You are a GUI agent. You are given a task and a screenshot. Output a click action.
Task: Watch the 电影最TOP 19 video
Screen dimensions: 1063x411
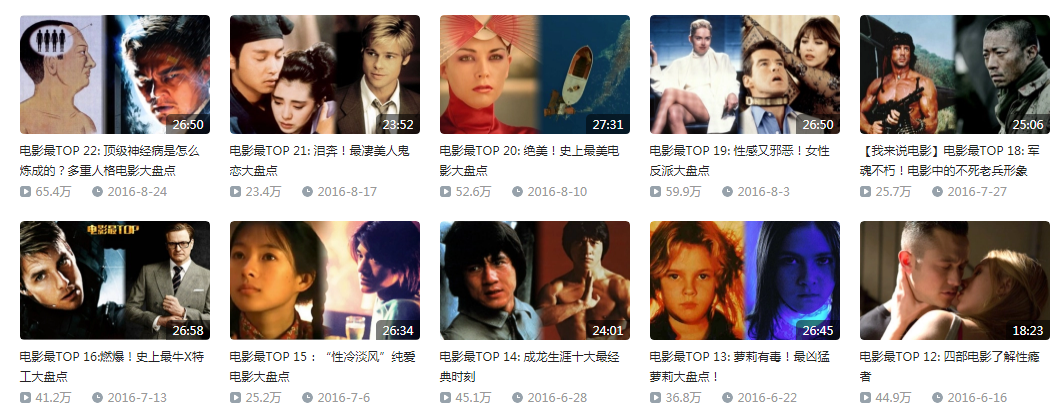coord(745,74)
